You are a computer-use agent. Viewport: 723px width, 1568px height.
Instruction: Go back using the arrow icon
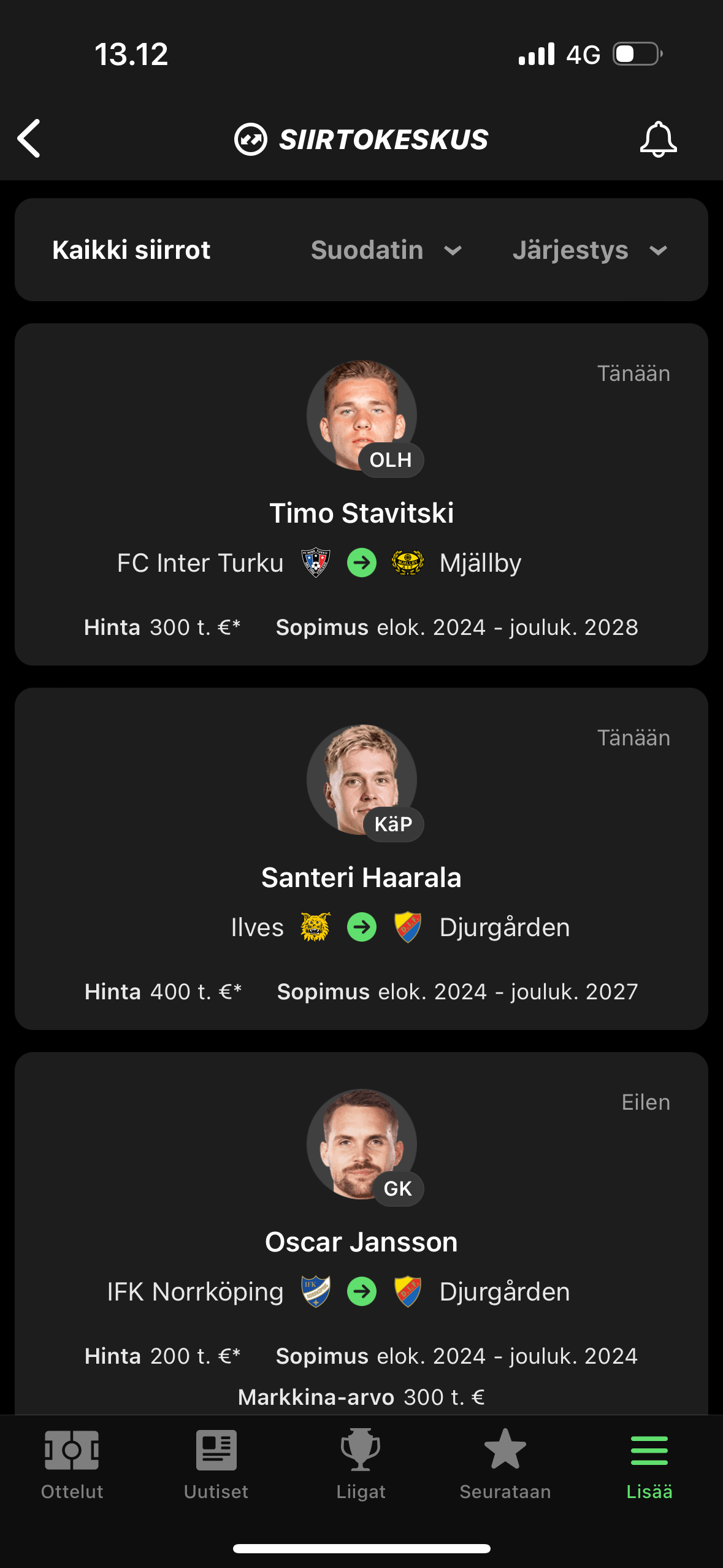pos(29,139)
